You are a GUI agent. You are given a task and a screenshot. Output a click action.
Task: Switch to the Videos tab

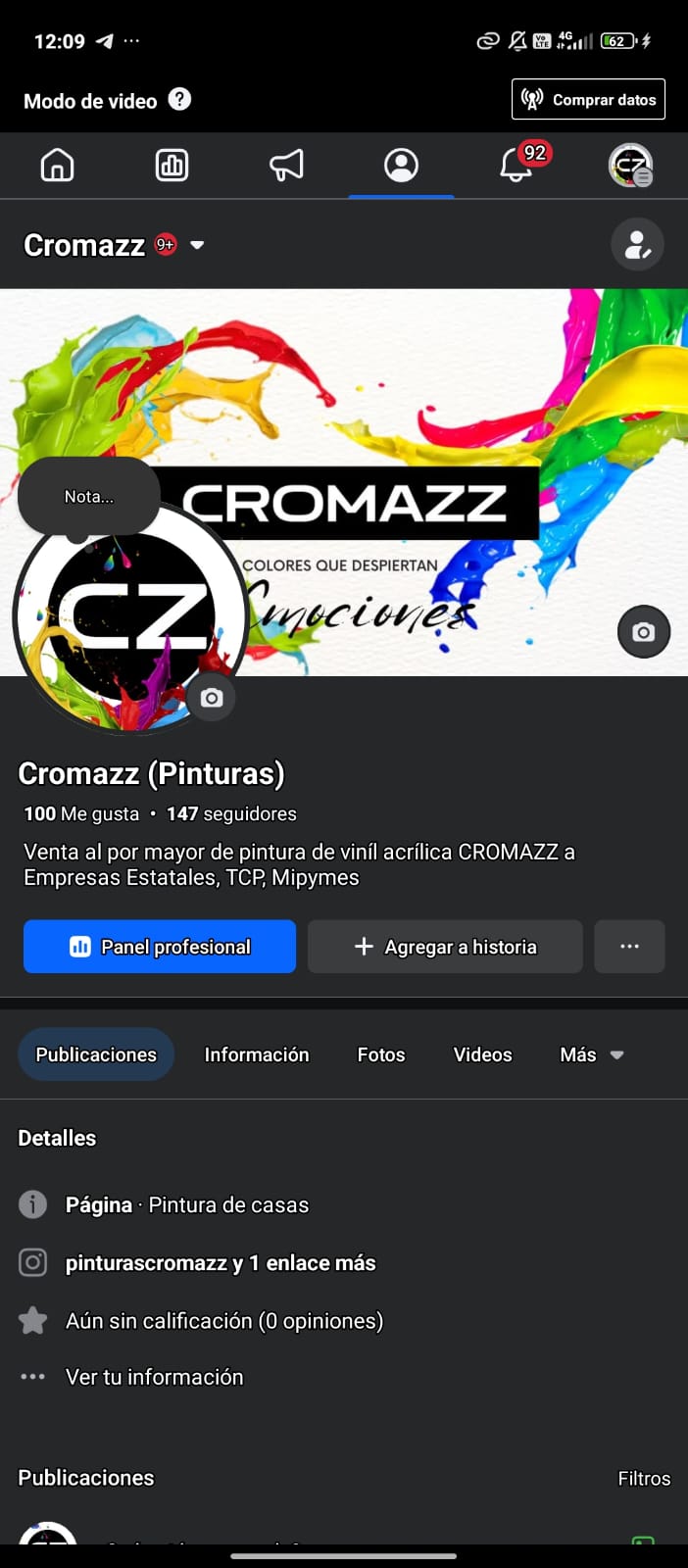[x=482, y=1054]
